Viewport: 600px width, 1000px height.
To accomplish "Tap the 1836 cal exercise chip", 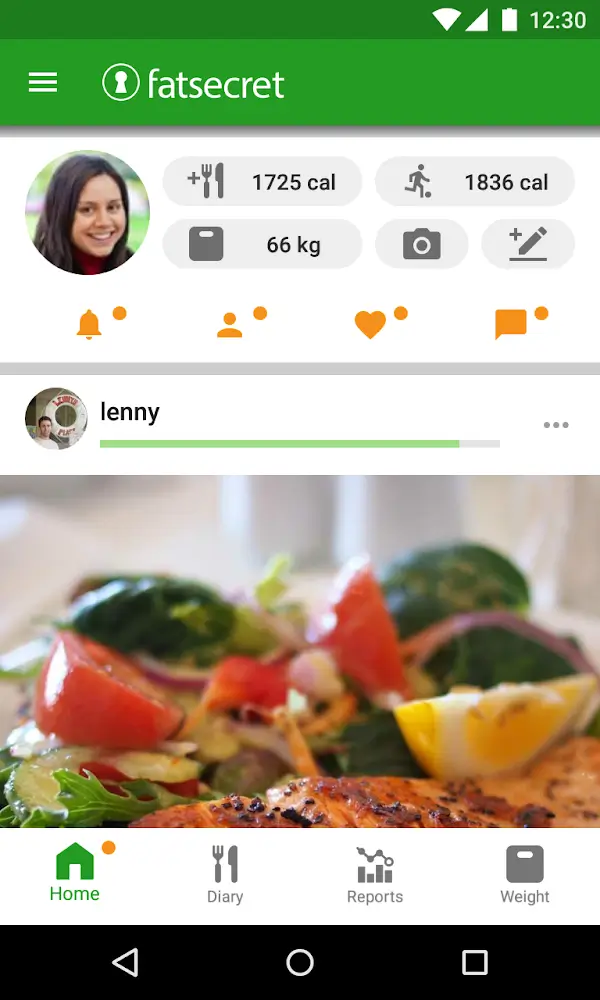I will 475,182.
